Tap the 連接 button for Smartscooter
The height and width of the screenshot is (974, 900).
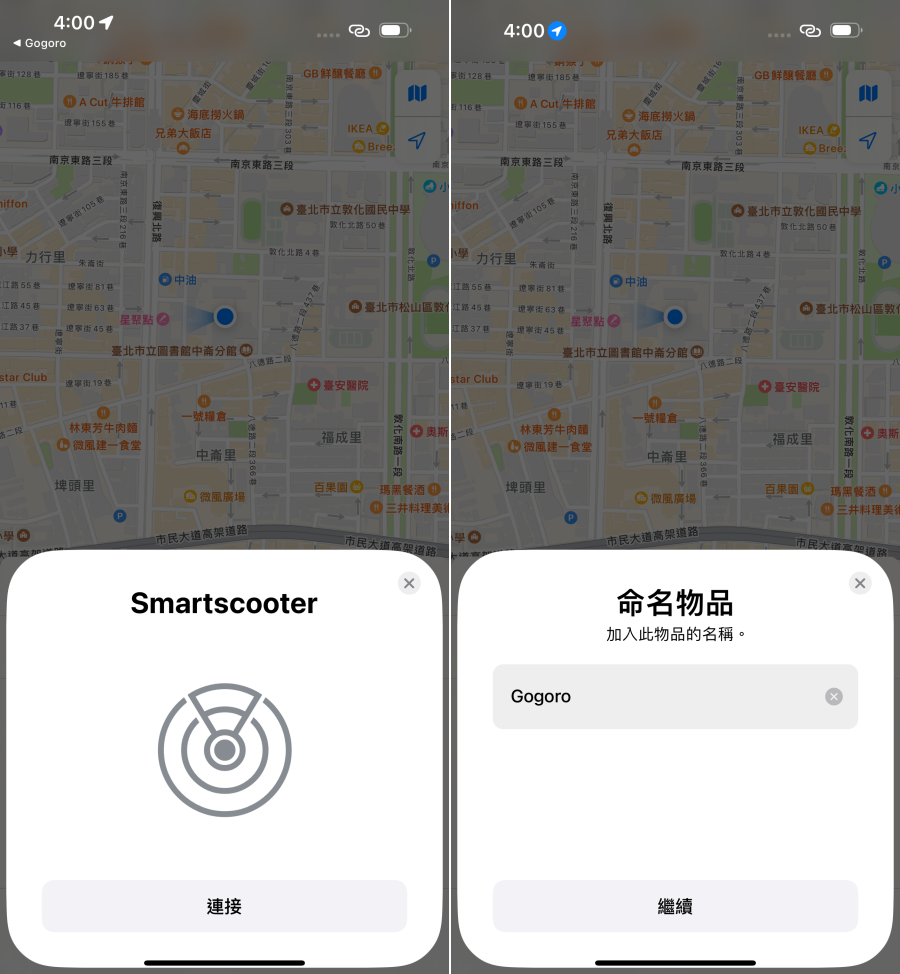tap(224, 906)
